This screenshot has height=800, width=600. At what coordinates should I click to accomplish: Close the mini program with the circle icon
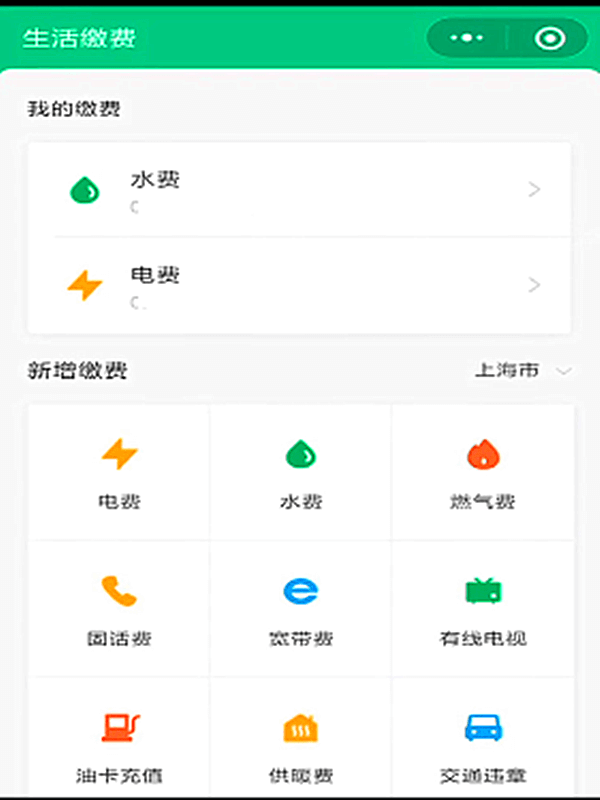(x=549, y=38)
